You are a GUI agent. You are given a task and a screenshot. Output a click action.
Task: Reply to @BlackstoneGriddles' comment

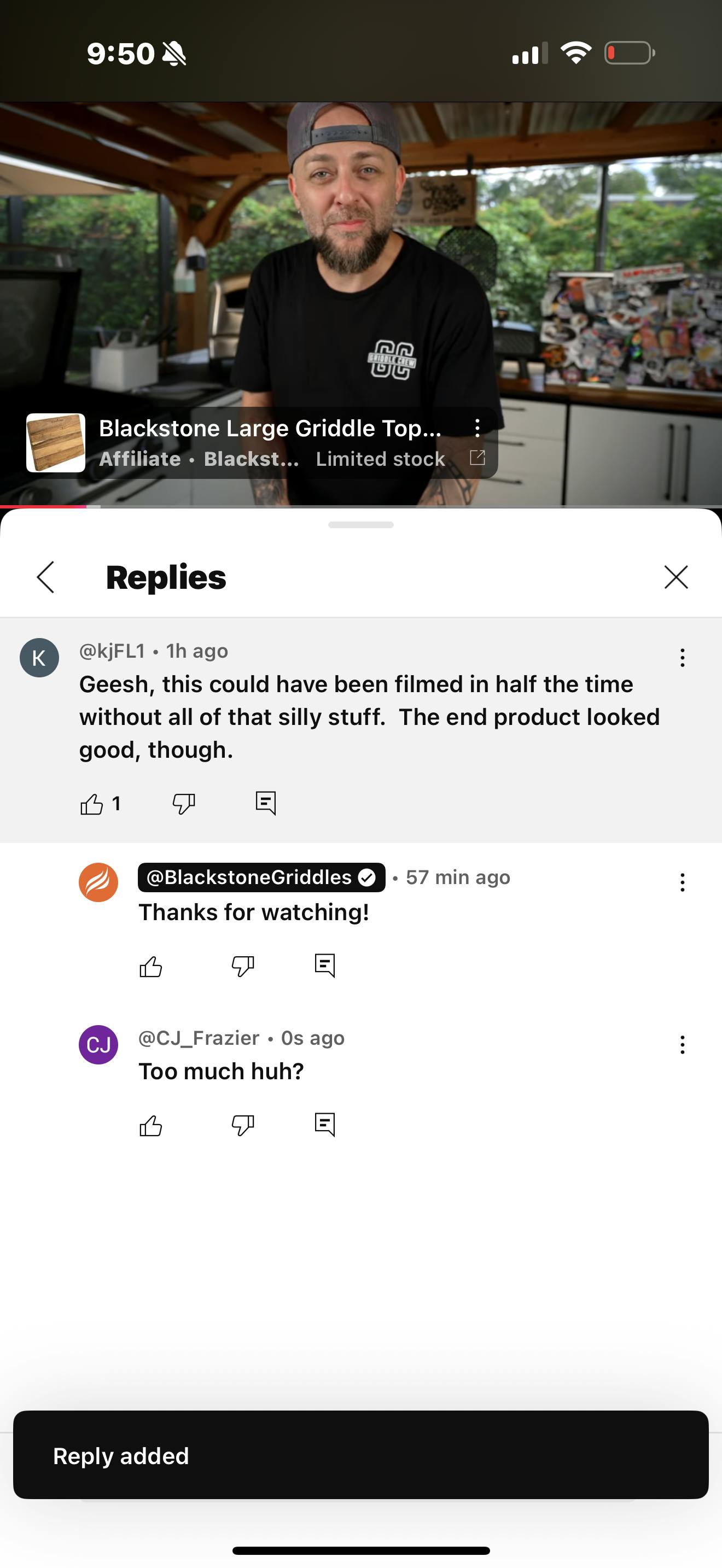point(325,966)
